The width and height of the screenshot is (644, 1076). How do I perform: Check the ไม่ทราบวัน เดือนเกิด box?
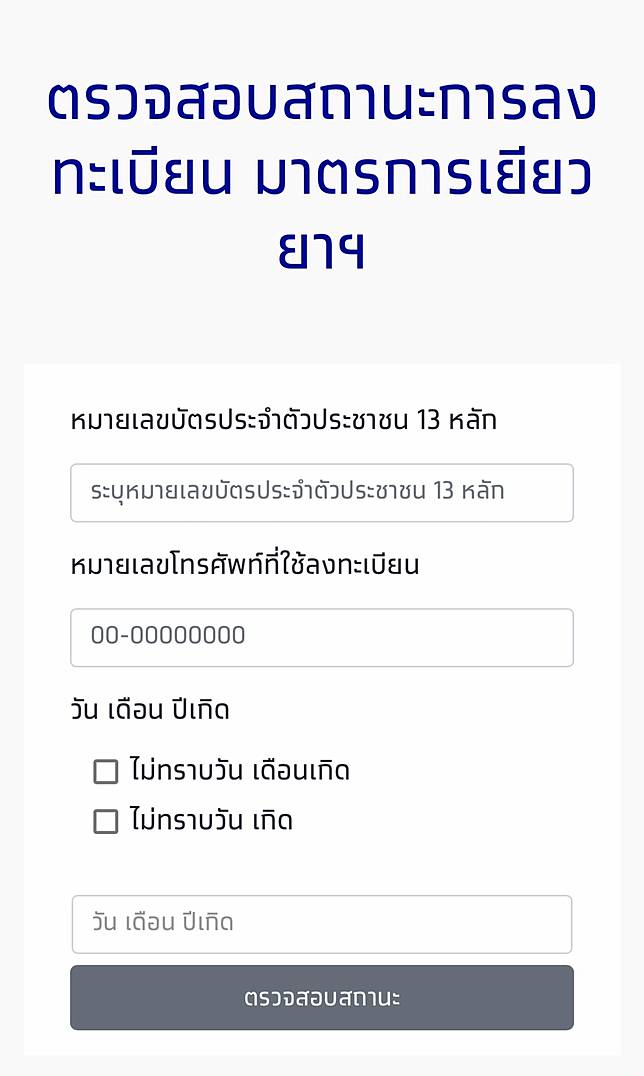[x=106, y=771]
